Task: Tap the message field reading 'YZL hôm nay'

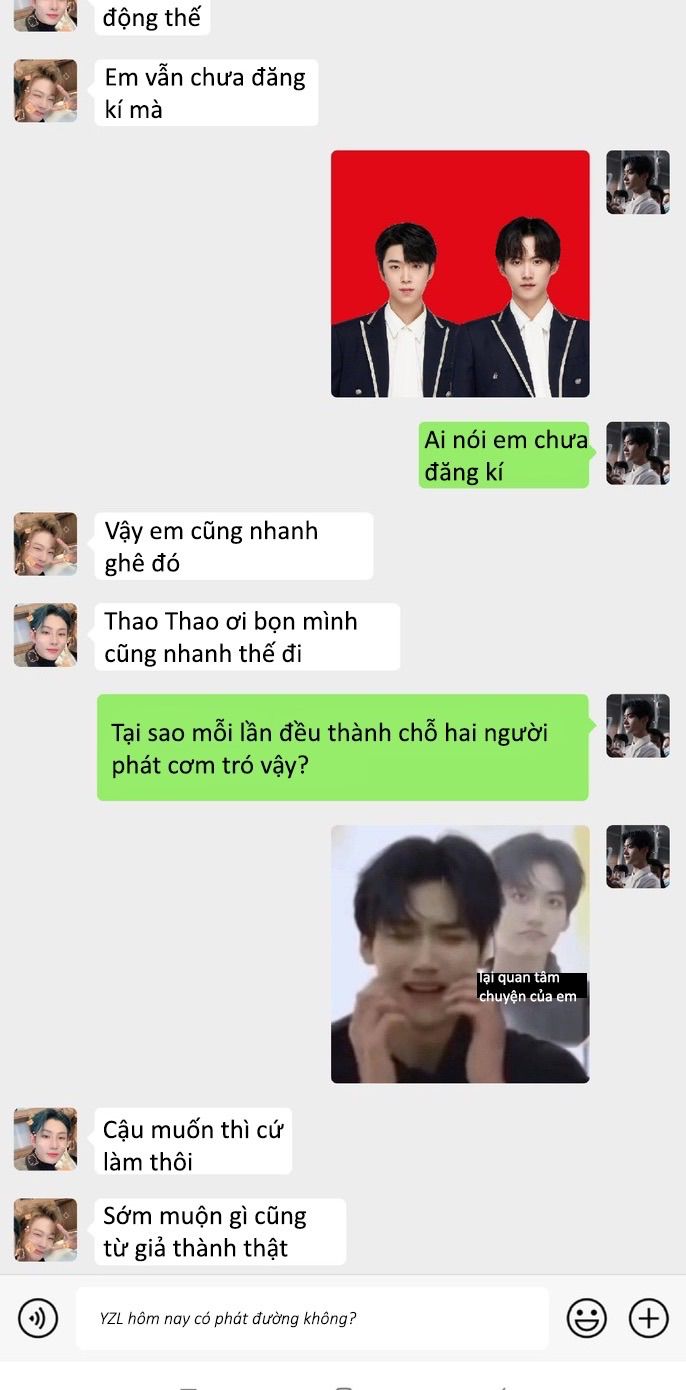Action: click(312, 1318)
